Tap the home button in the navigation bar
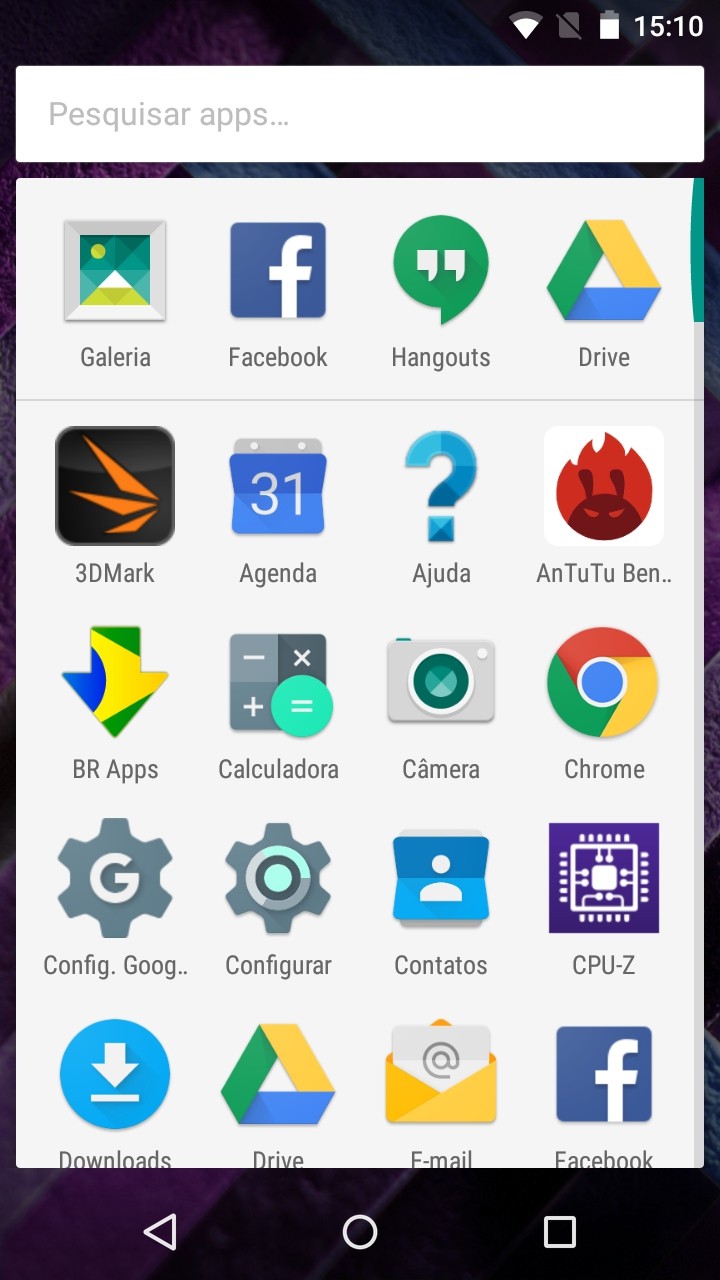 click(360, 1232)
